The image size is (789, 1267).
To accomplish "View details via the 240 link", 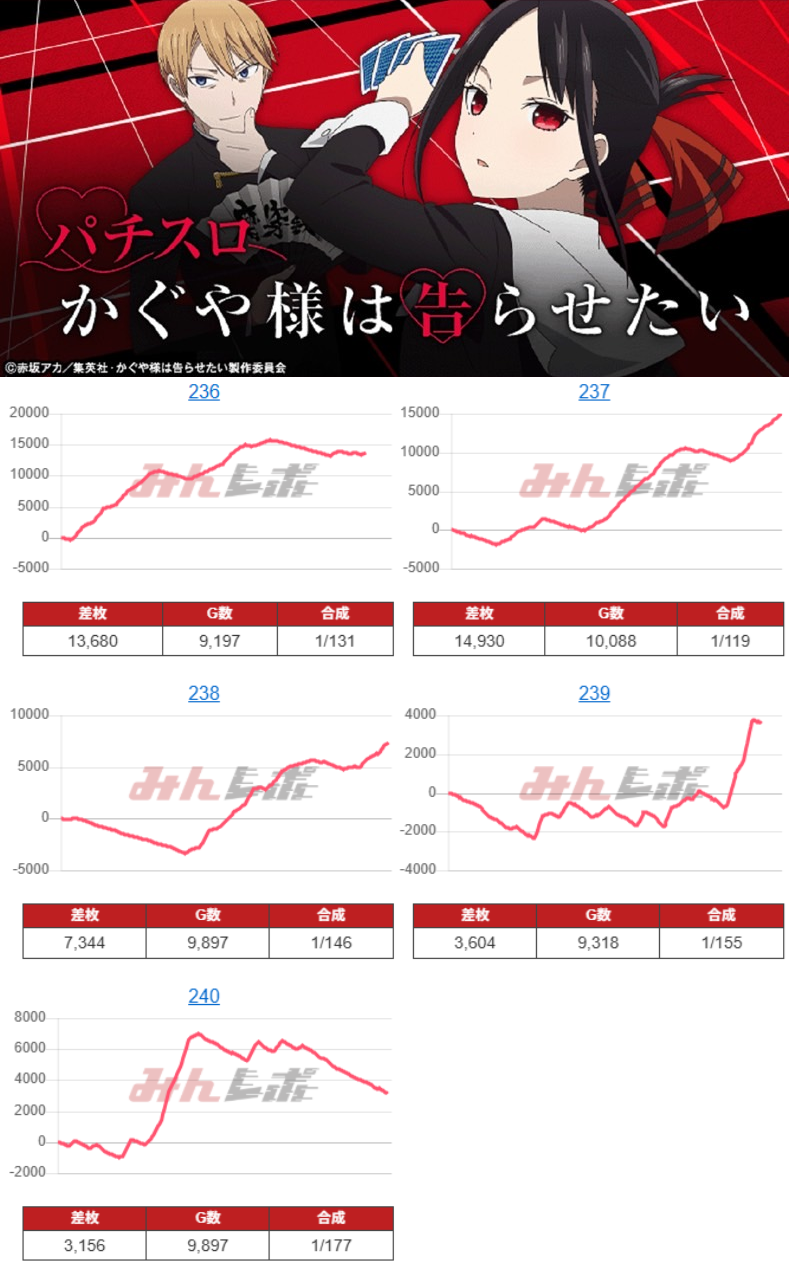I will [204, 996].
